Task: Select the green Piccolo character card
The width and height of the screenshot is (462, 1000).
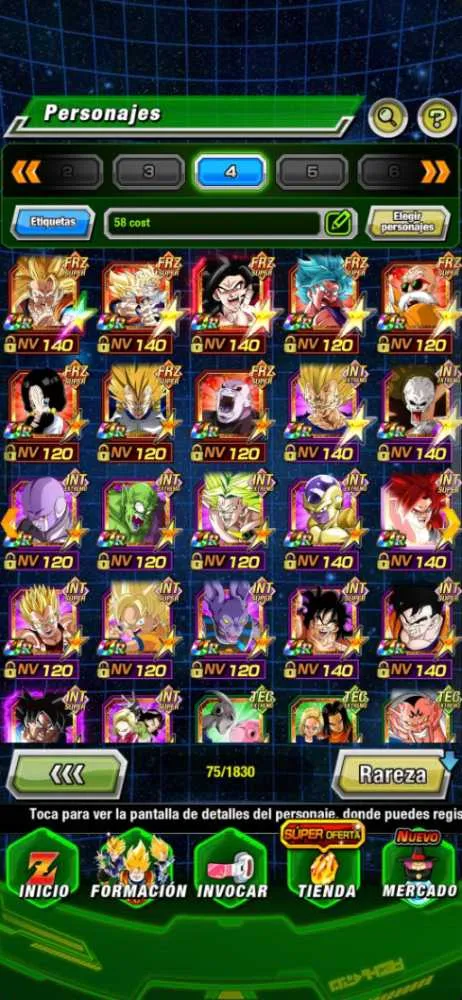Action: coord(138,522)
